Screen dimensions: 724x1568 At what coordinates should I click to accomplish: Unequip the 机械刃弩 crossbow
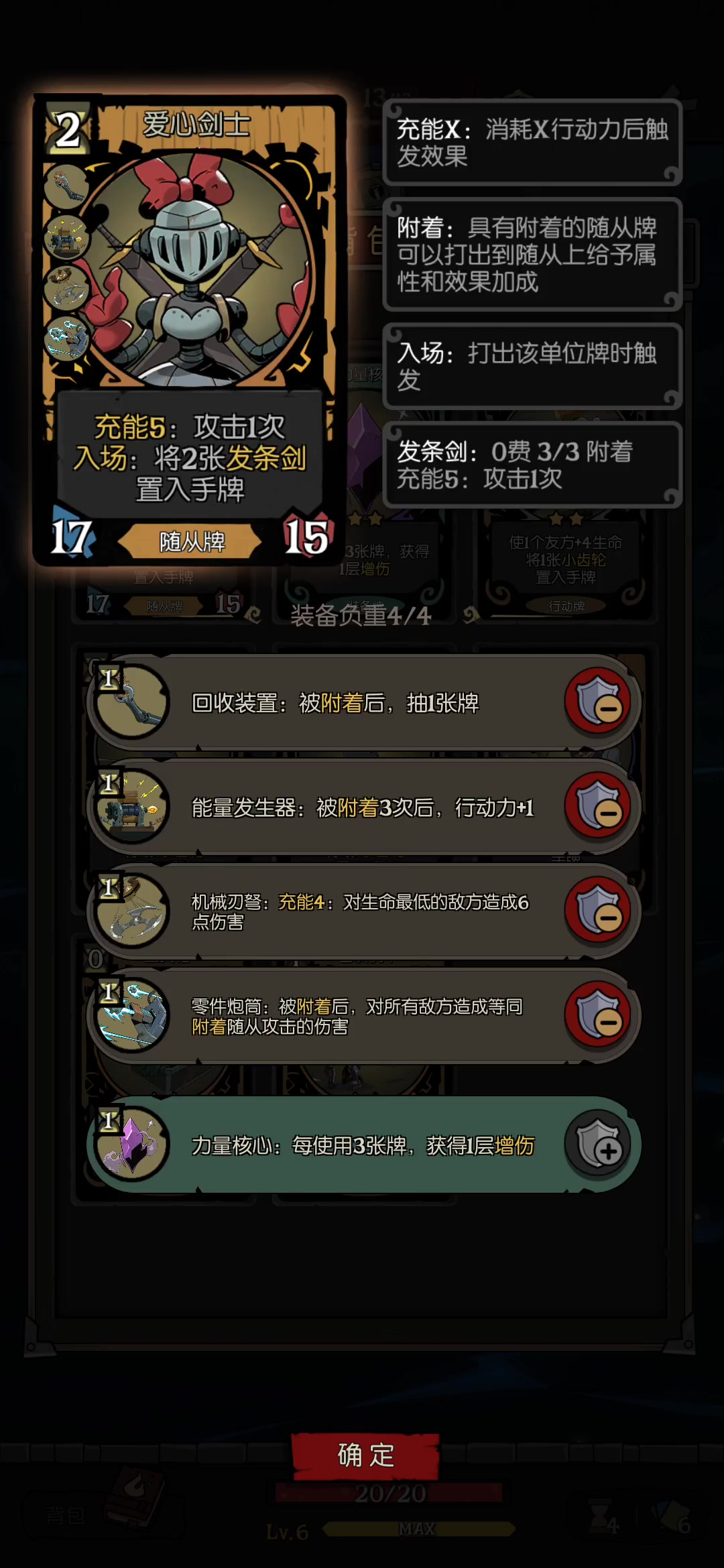coord(598,911)
